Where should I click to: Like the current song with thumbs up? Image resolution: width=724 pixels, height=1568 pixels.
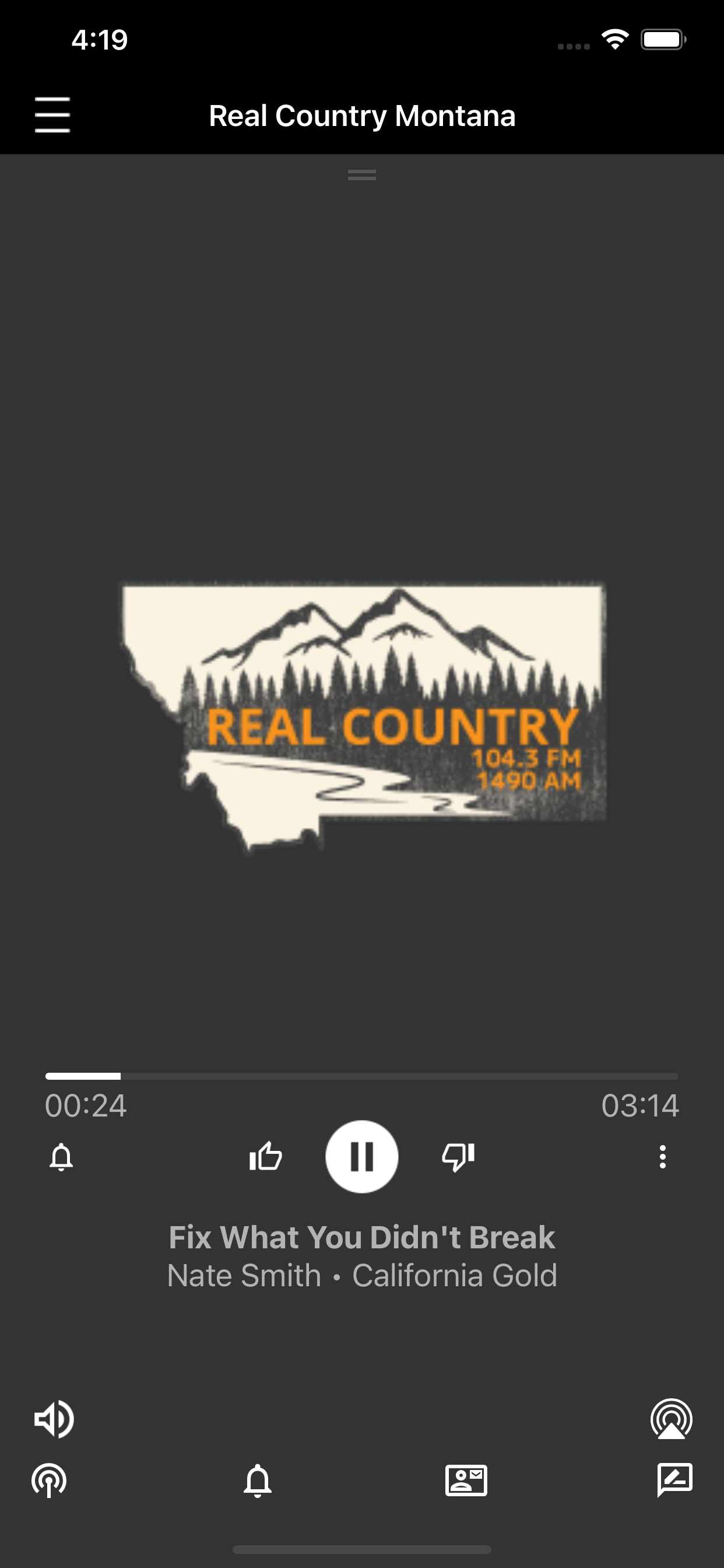[x=265, y=1157]
